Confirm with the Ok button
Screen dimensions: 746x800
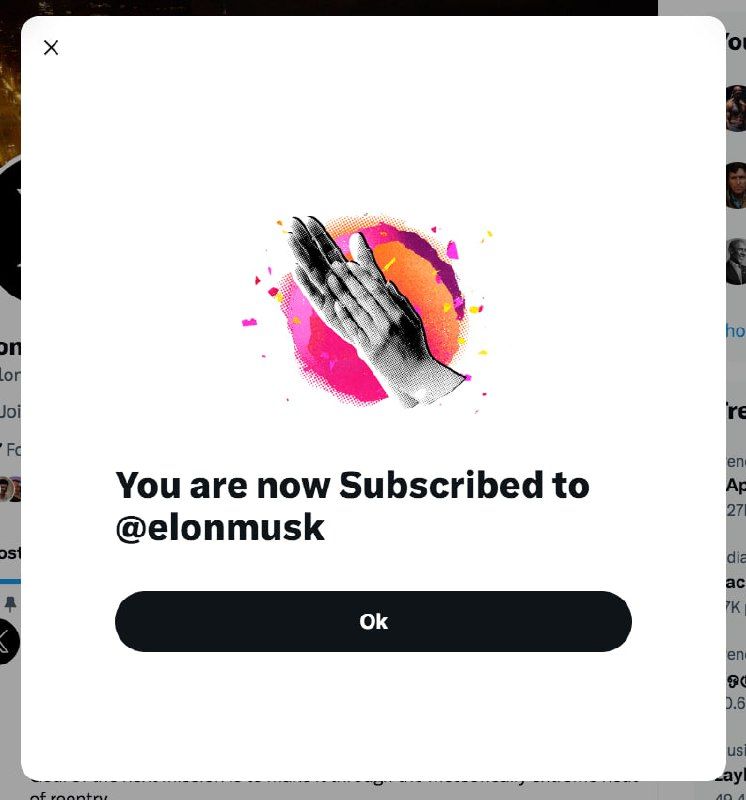[x=373, y=621]
